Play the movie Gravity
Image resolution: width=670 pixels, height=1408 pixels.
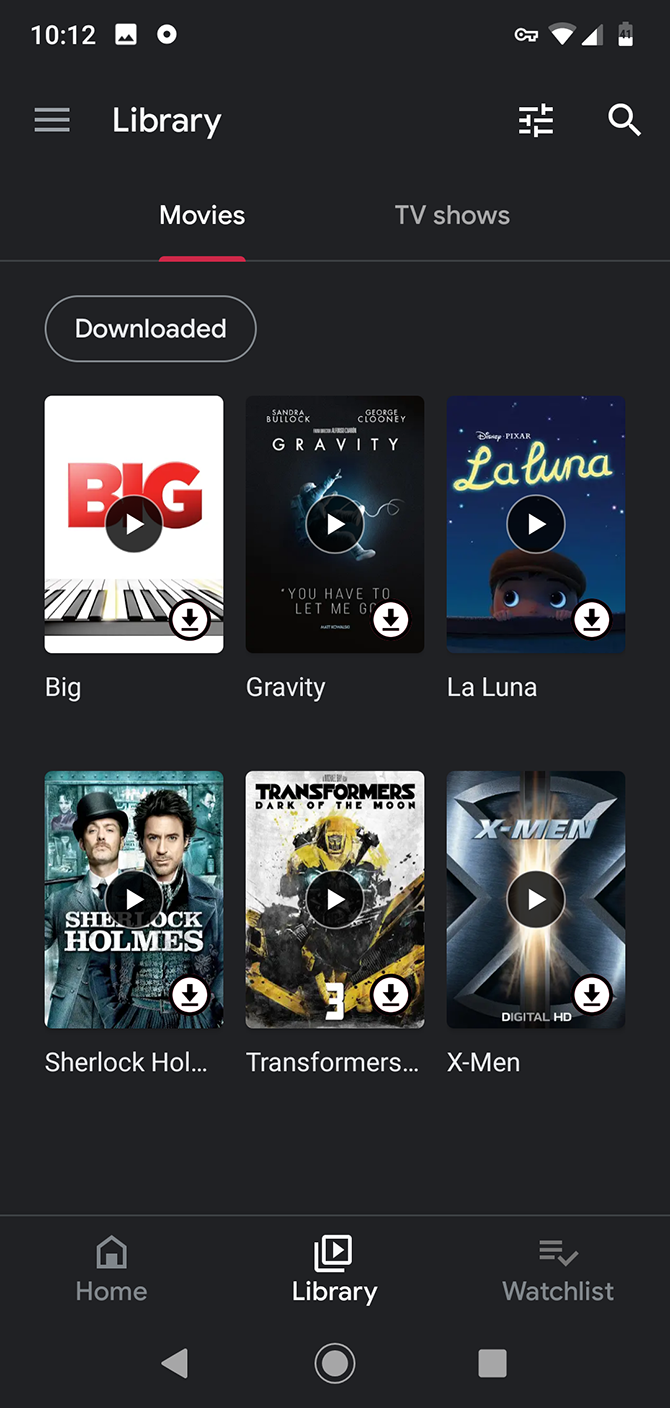tap(335, 524)
